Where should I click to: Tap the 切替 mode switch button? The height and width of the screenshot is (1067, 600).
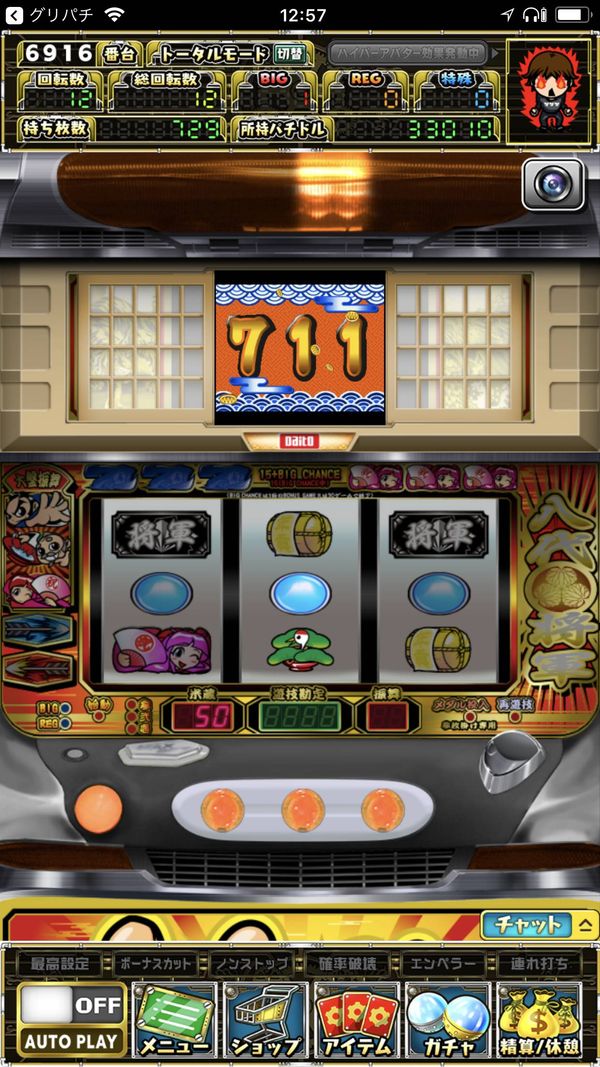tap(290, 53)
